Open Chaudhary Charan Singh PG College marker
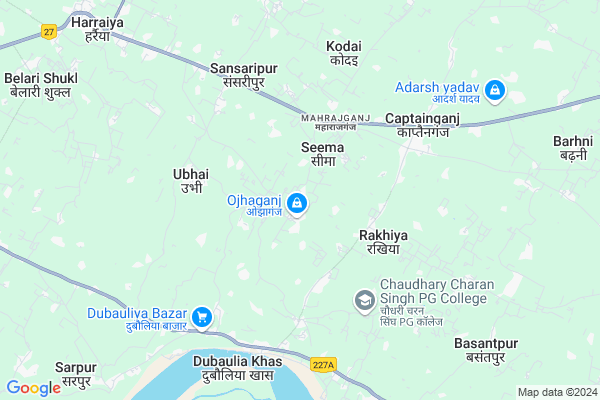Image resolution: width=600 pixels, height=400 pixels. click(x=364, y=298)
